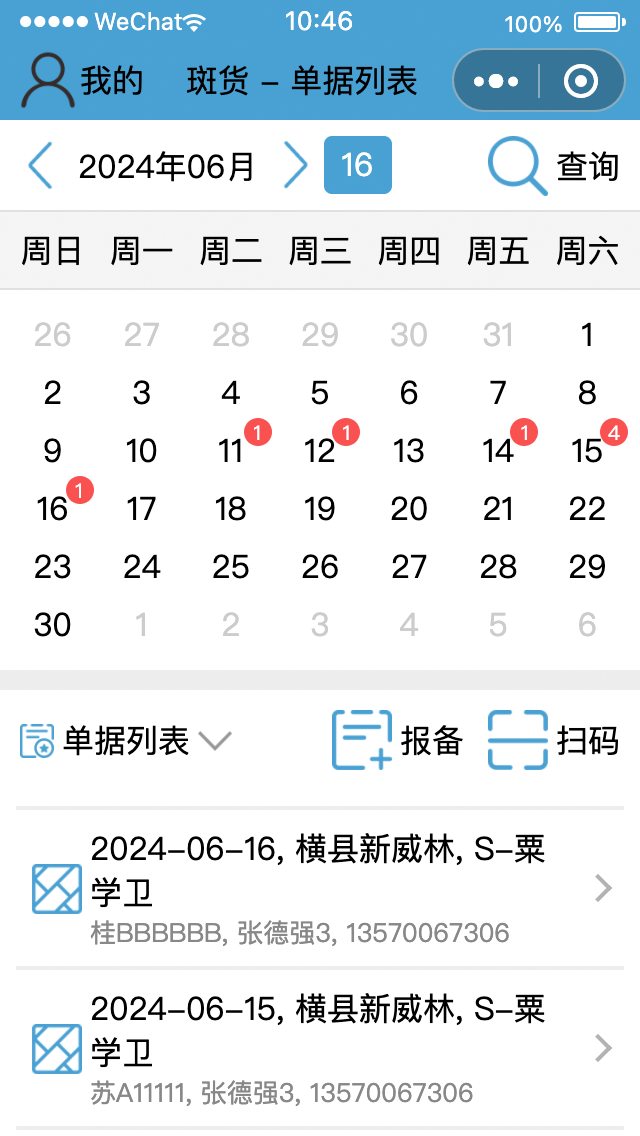Image resolution: width=640 pixels, height=1136 pixels.
Task: Create a new 报备 record
Action: coord(397,740)
